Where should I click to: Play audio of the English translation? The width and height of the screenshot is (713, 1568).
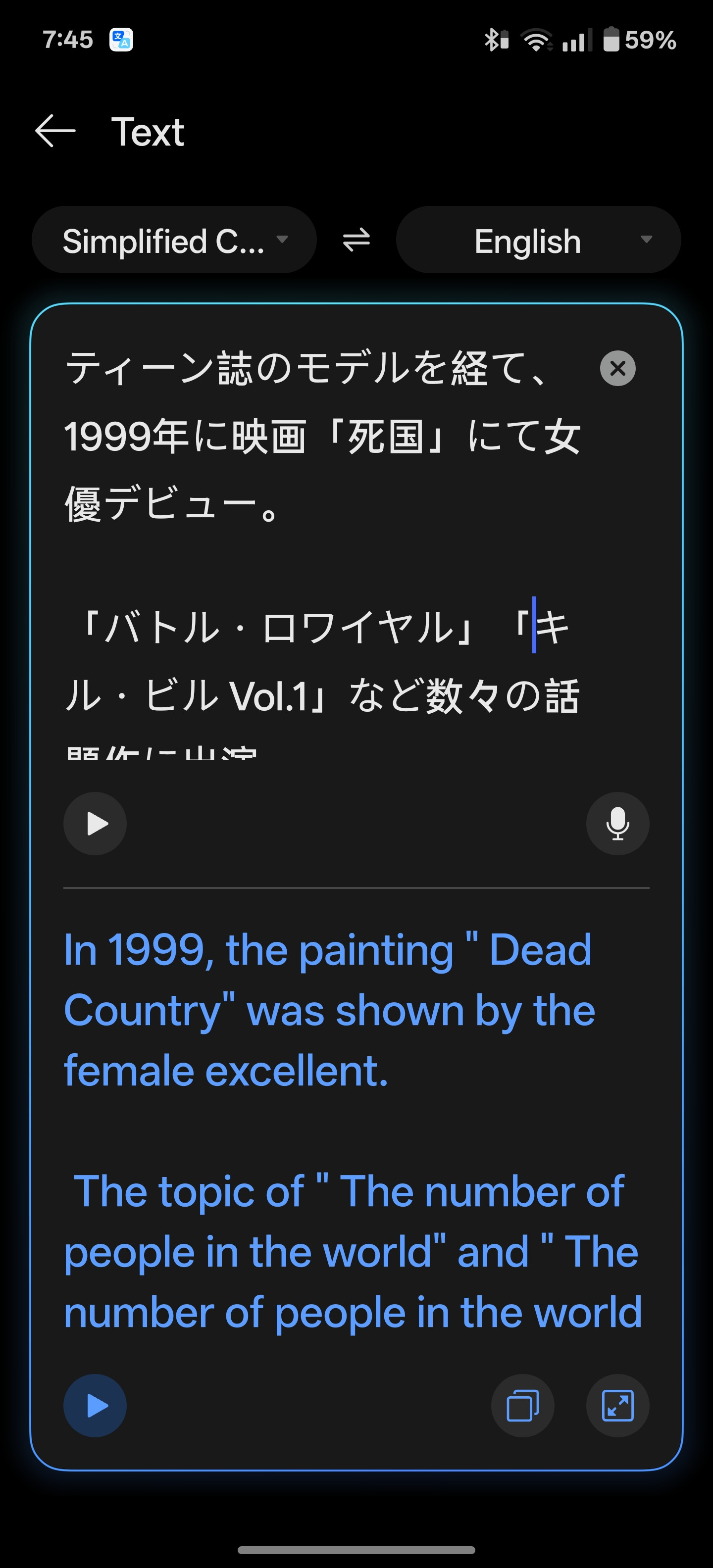pyautogui.click(x=95, y=1406)
